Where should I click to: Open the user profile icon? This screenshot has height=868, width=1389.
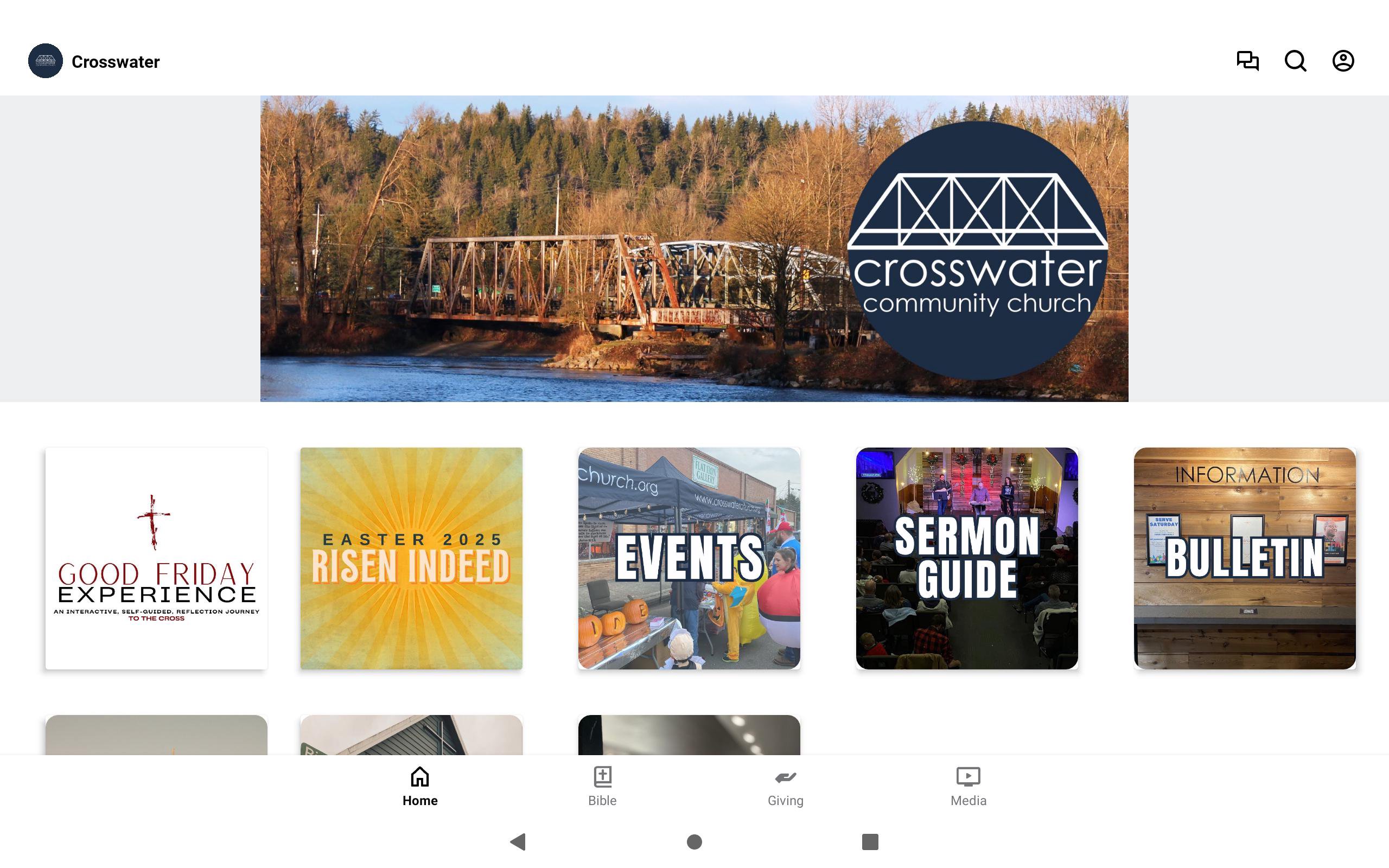point(1342,61)
